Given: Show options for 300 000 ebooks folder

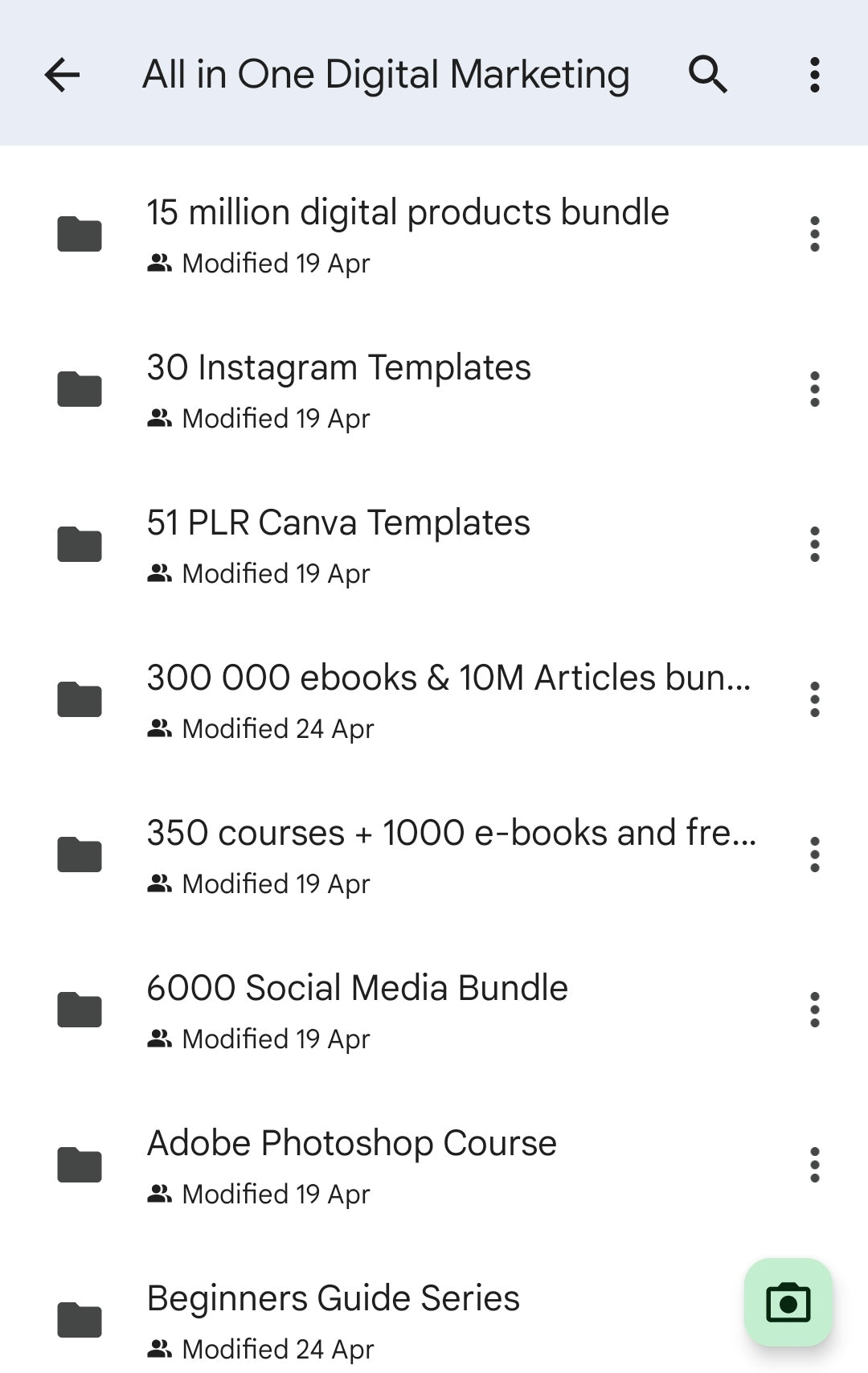Looking at the screenshot, I should click(814, 699).
